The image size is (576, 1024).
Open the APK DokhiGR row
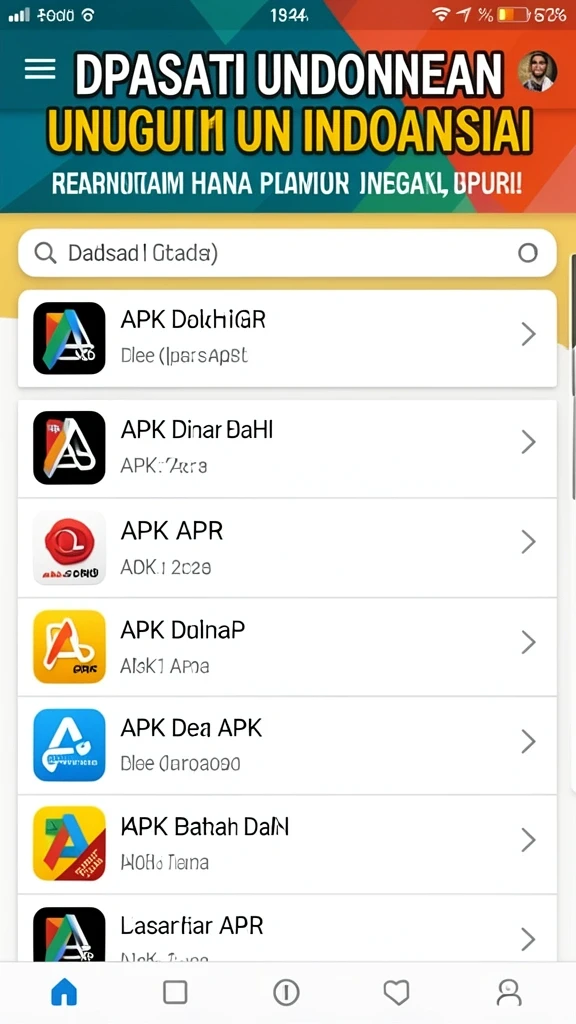click(287, 338)
